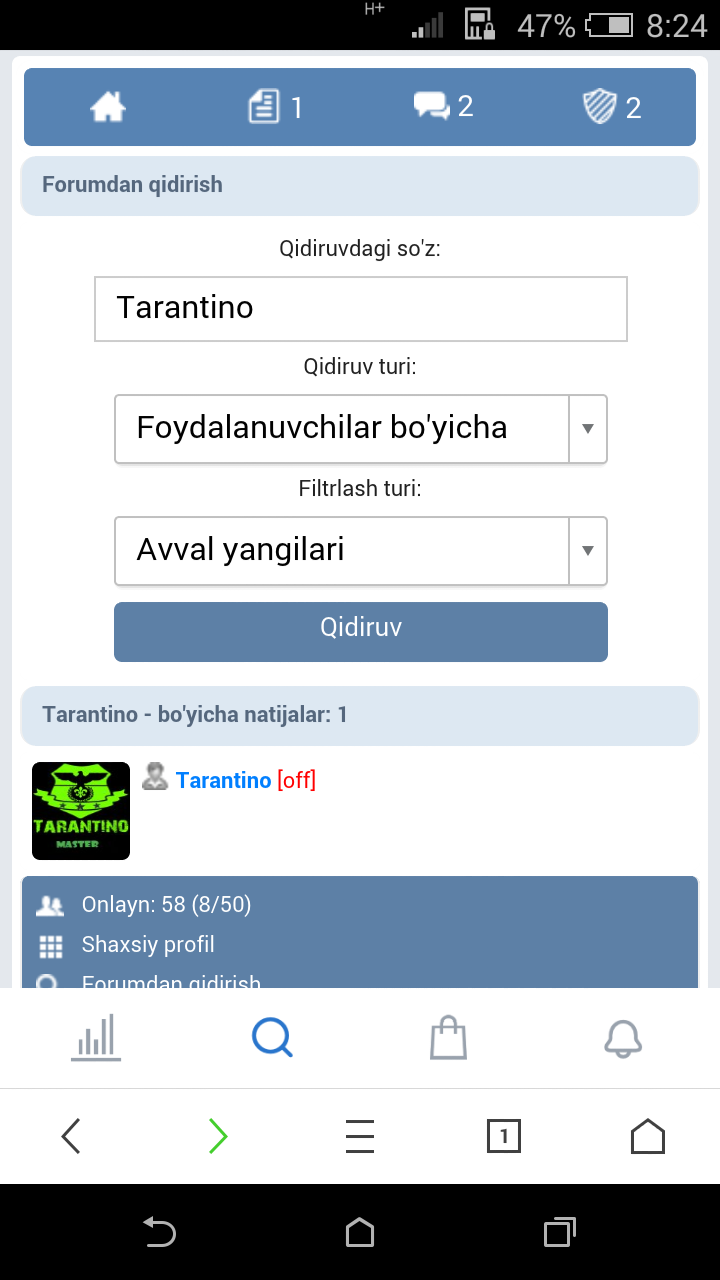Image resolution: width=720 pixels, height=1280 pixels.
Task: Go back in the browser toolbar
Action: pos(71,1136)
